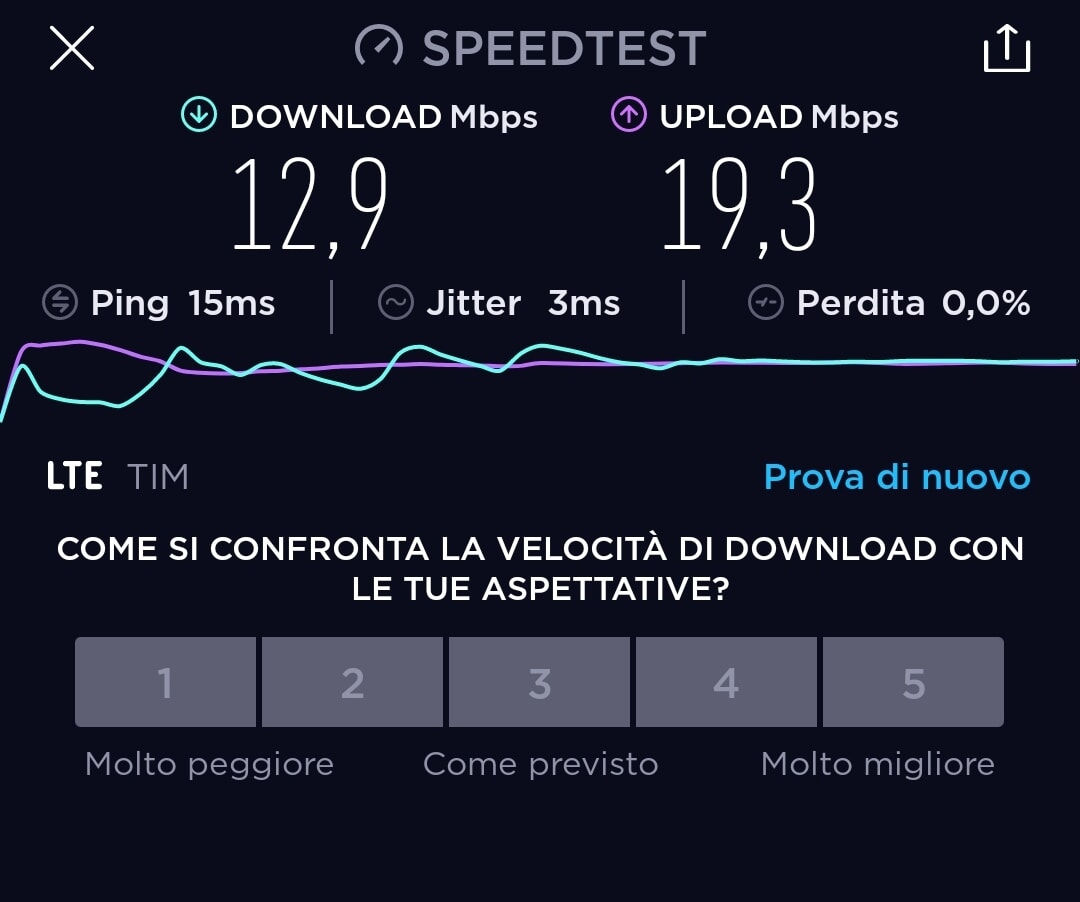1080x902 pixels.
Task: Tap Prova di nuovo to retest
Action: point(896,477)
